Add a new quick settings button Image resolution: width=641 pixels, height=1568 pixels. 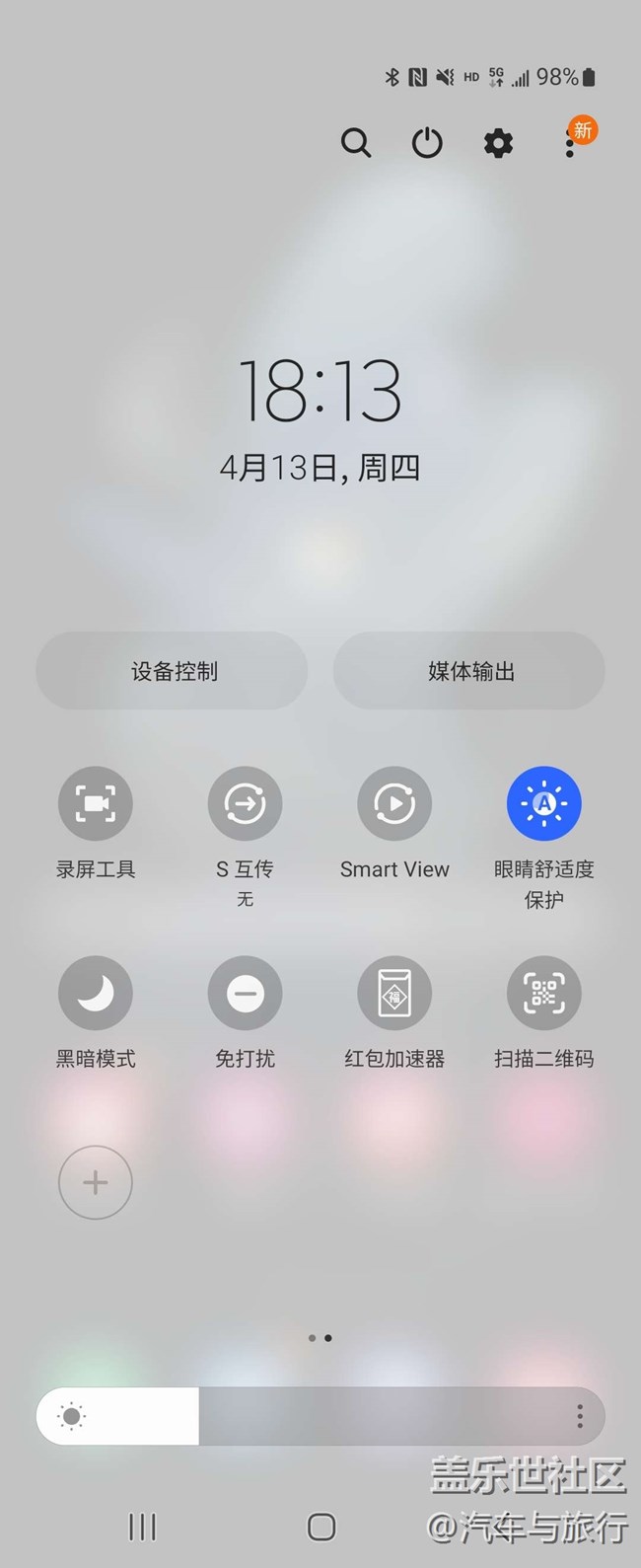(x=96, y=1182)
